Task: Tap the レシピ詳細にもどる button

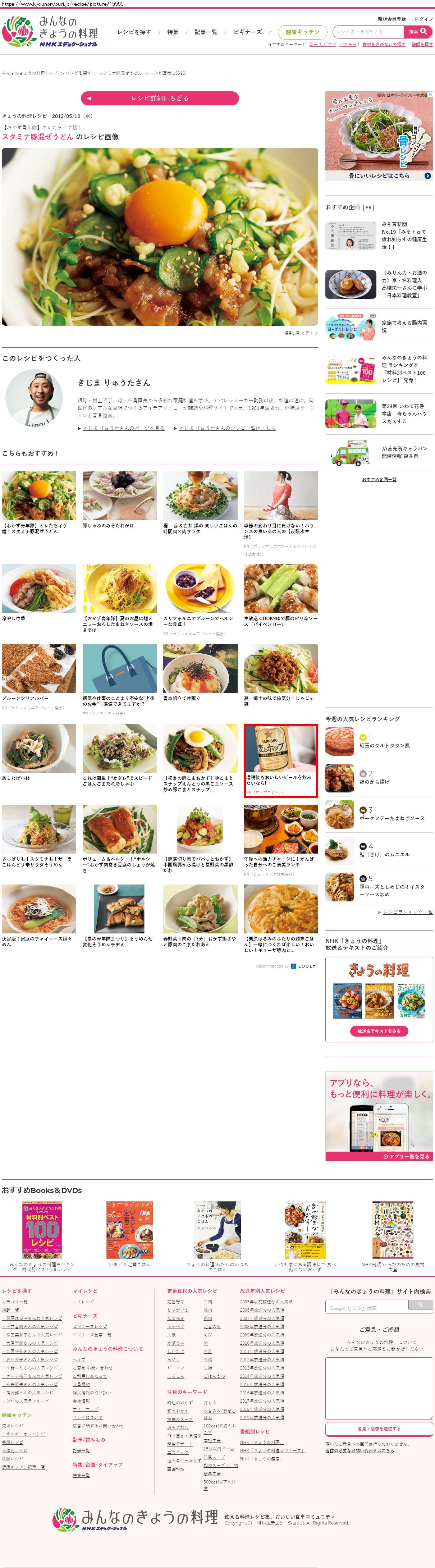Action: [159, 98]
